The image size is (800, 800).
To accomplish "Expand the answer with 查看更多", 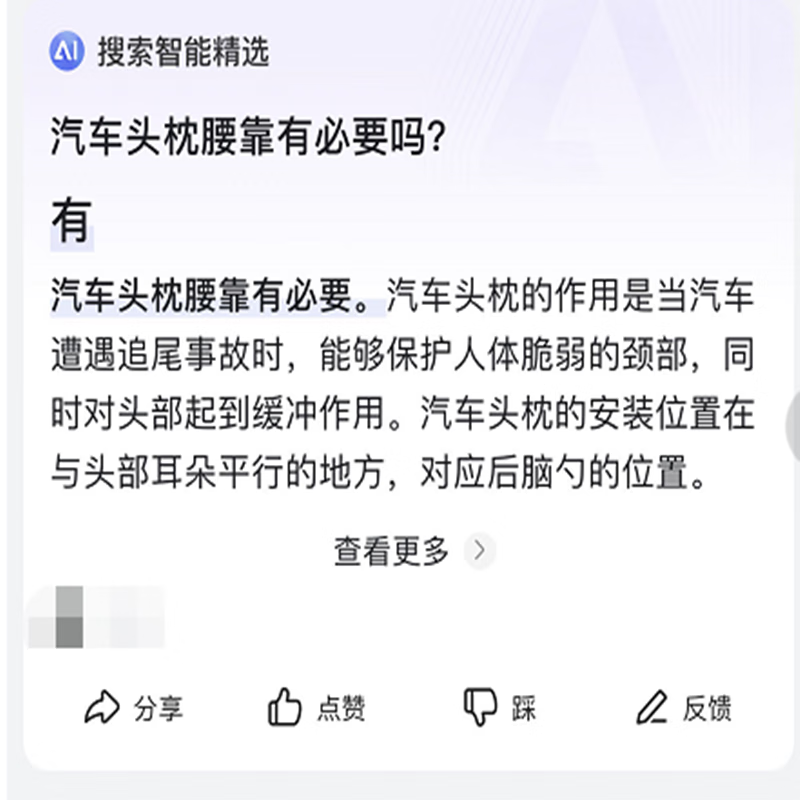I will click(x=412, y=551).
